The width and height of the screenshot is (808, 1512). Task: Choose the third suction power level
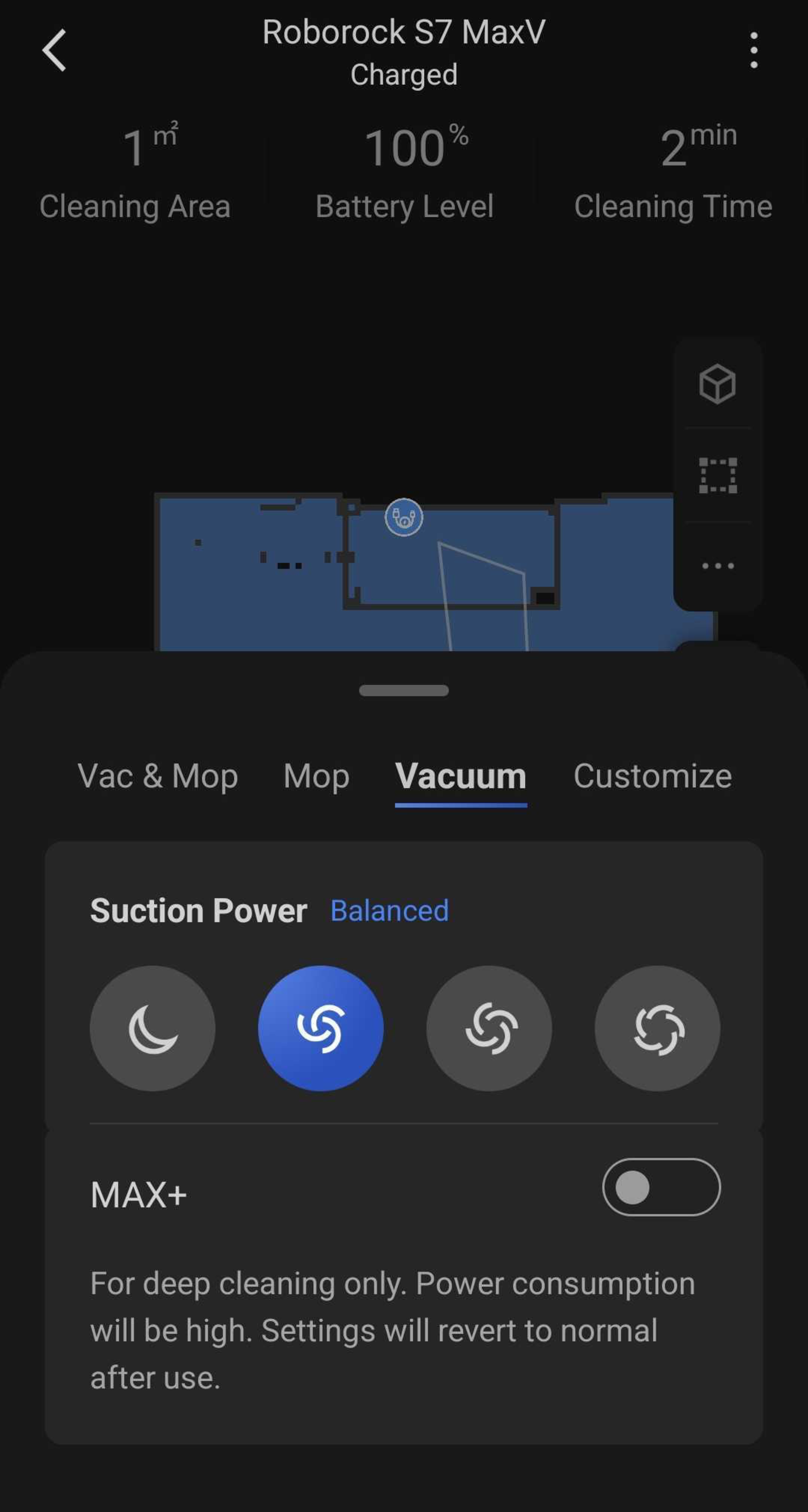click(x=489, y=1028)
